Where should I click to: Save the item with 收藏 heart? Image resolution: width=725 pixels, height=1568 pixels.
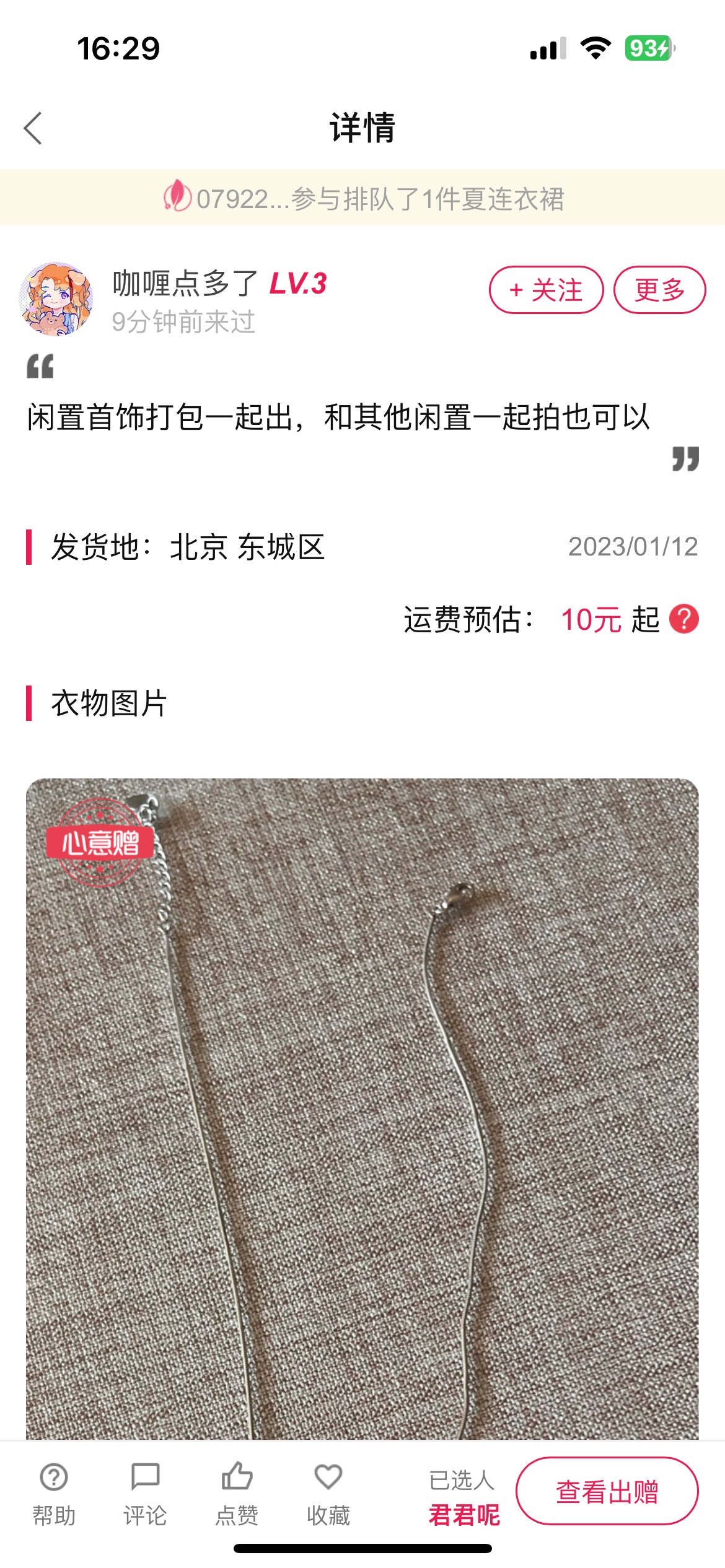pos(328,1494)
